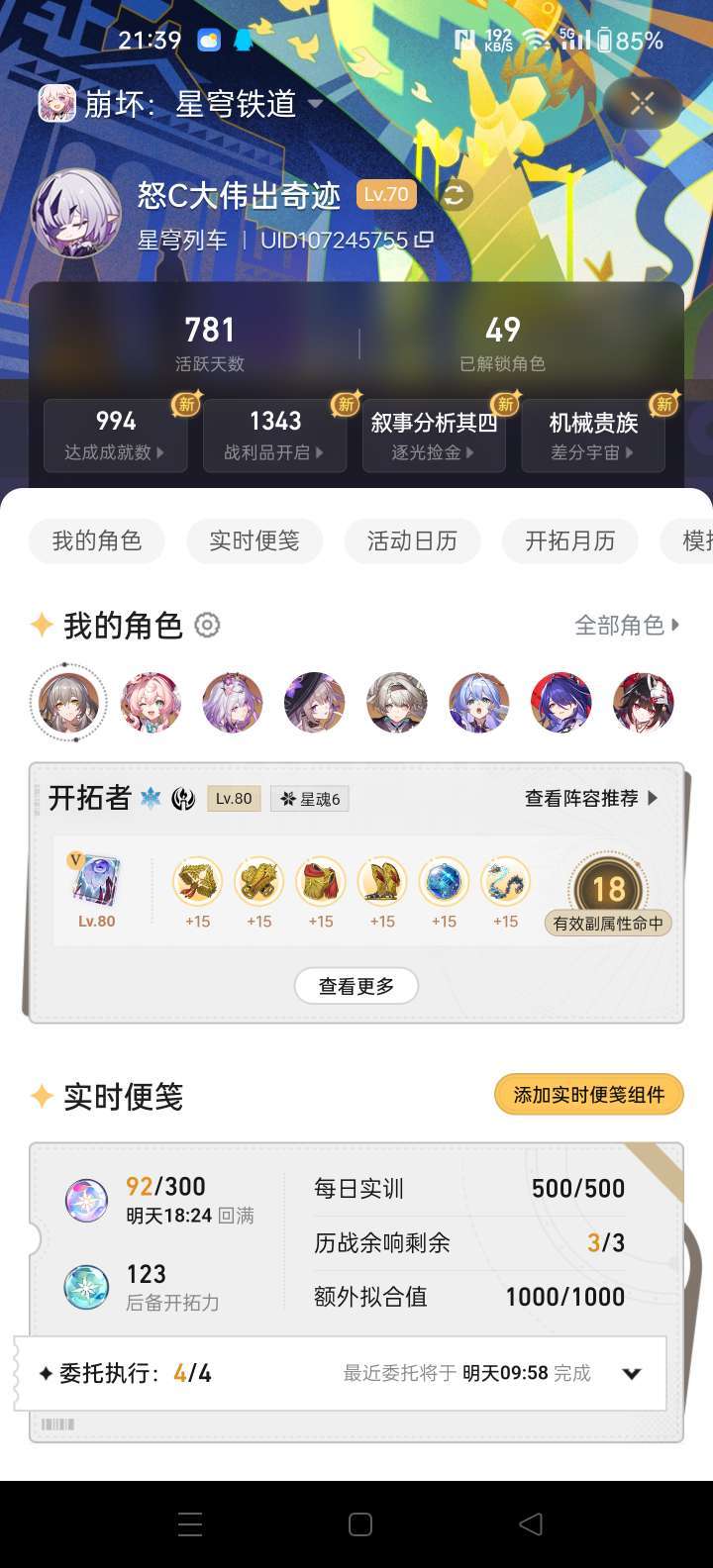Tap 添加实时便笺组件

coord(589,1095)
